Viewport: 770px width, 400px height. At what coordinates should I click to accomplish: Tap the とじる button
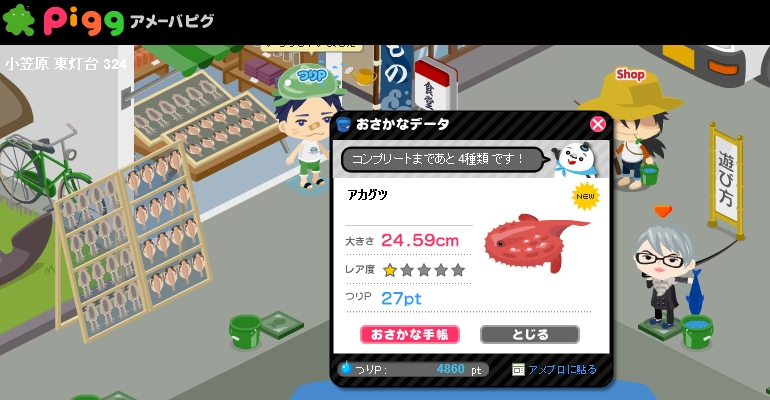tap(529, 334)
